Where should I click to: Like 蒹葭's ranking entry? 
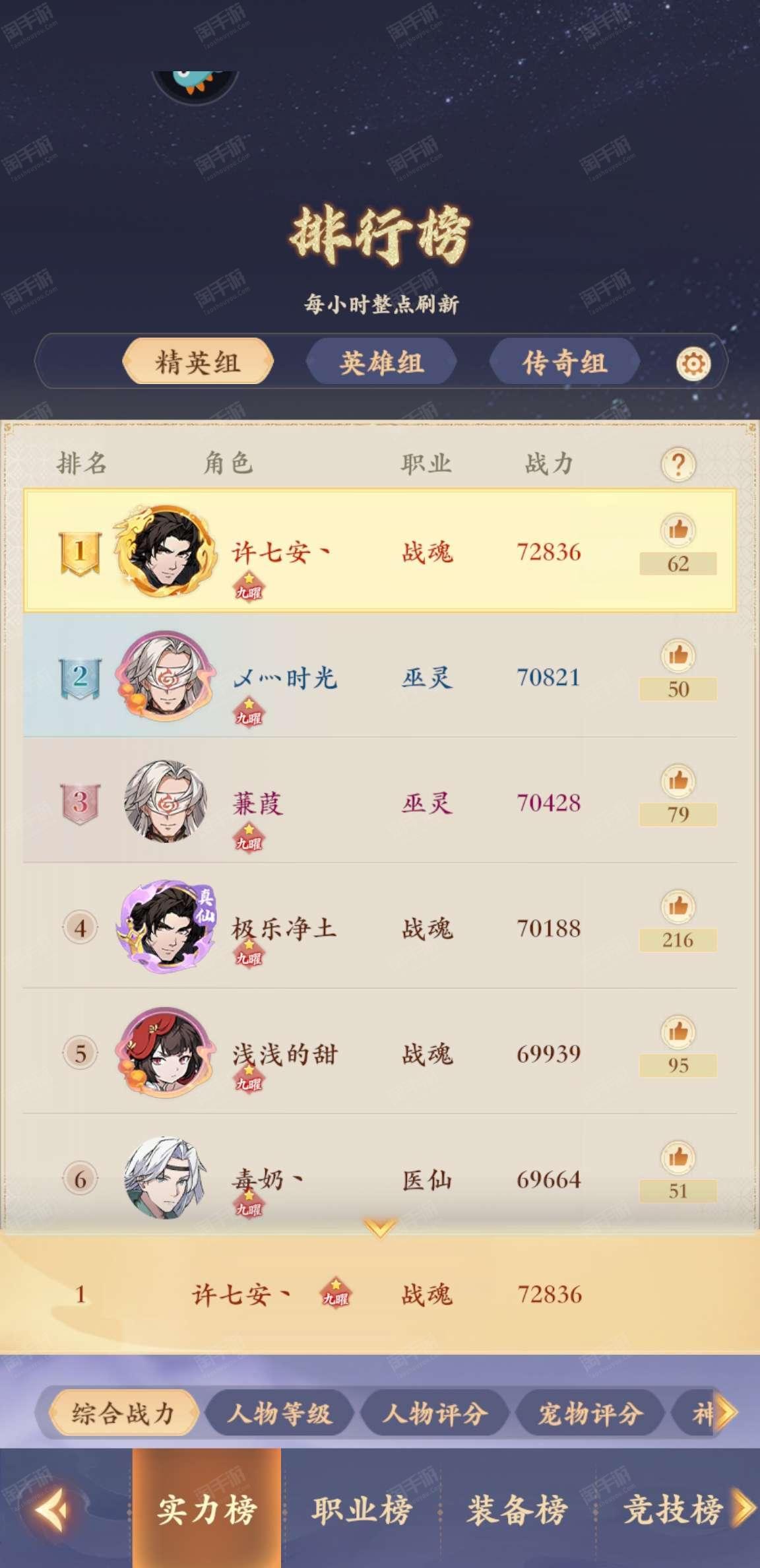(x=678, y=781)
